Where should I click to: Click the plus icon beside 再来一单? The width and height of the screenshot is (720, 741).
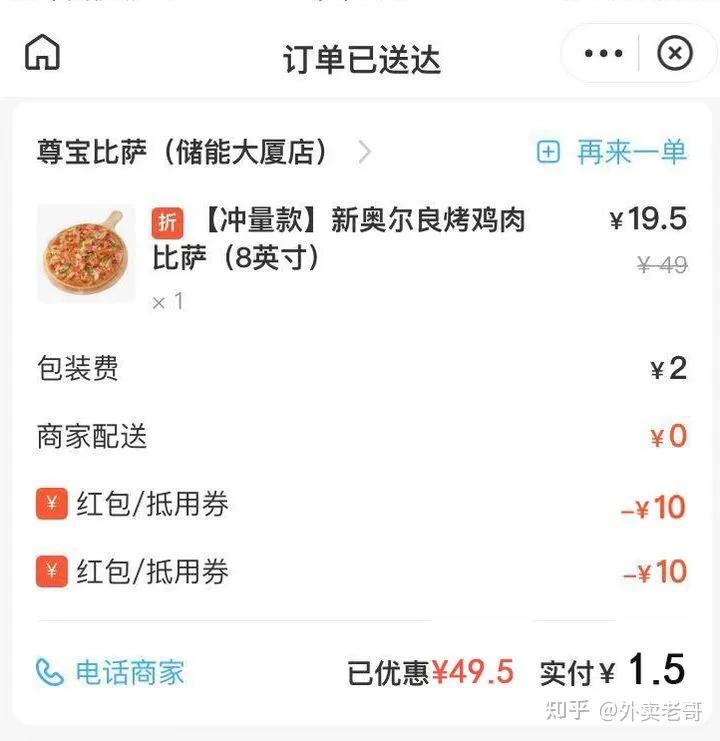coord(546,152)
